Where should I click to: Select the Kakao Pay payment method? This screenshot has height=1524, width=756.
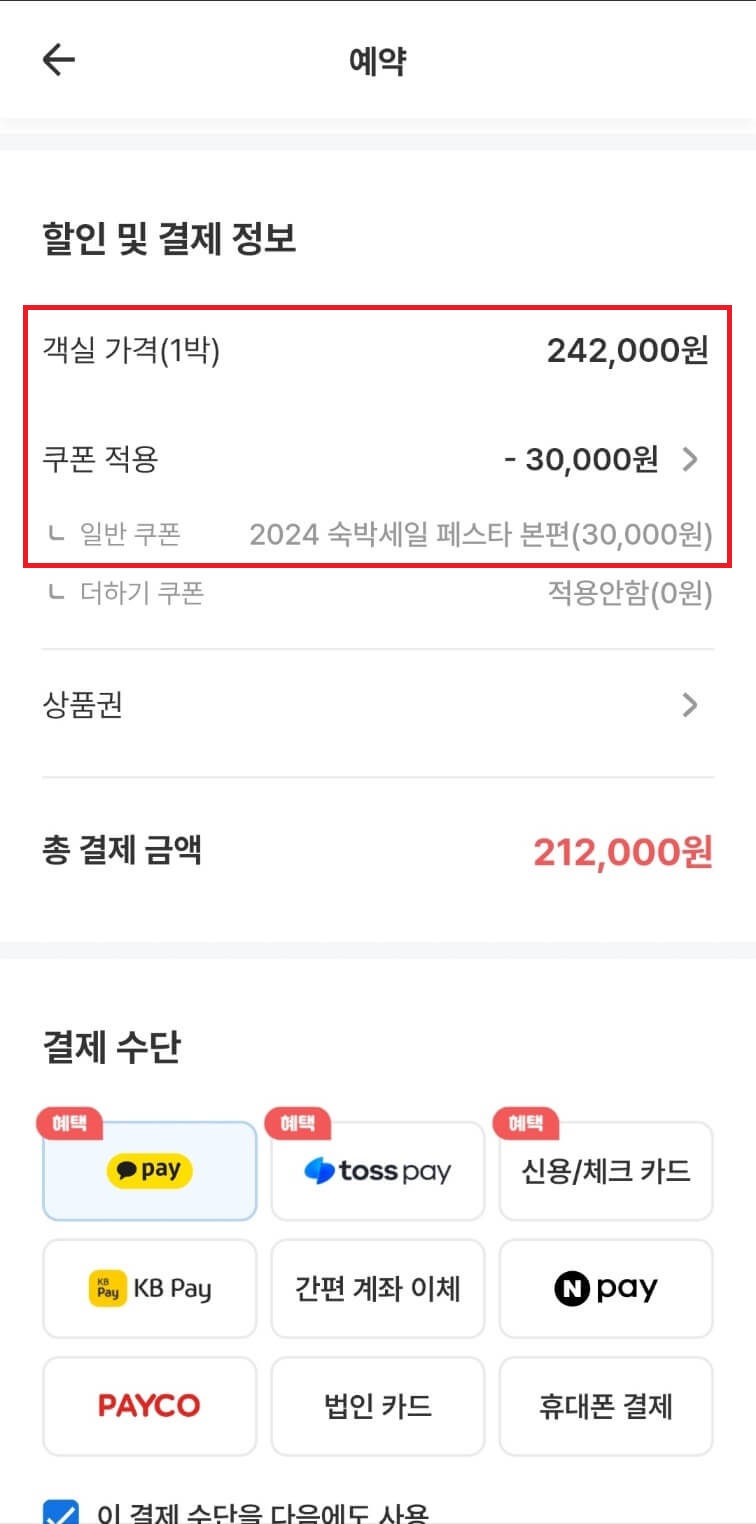149,1171
